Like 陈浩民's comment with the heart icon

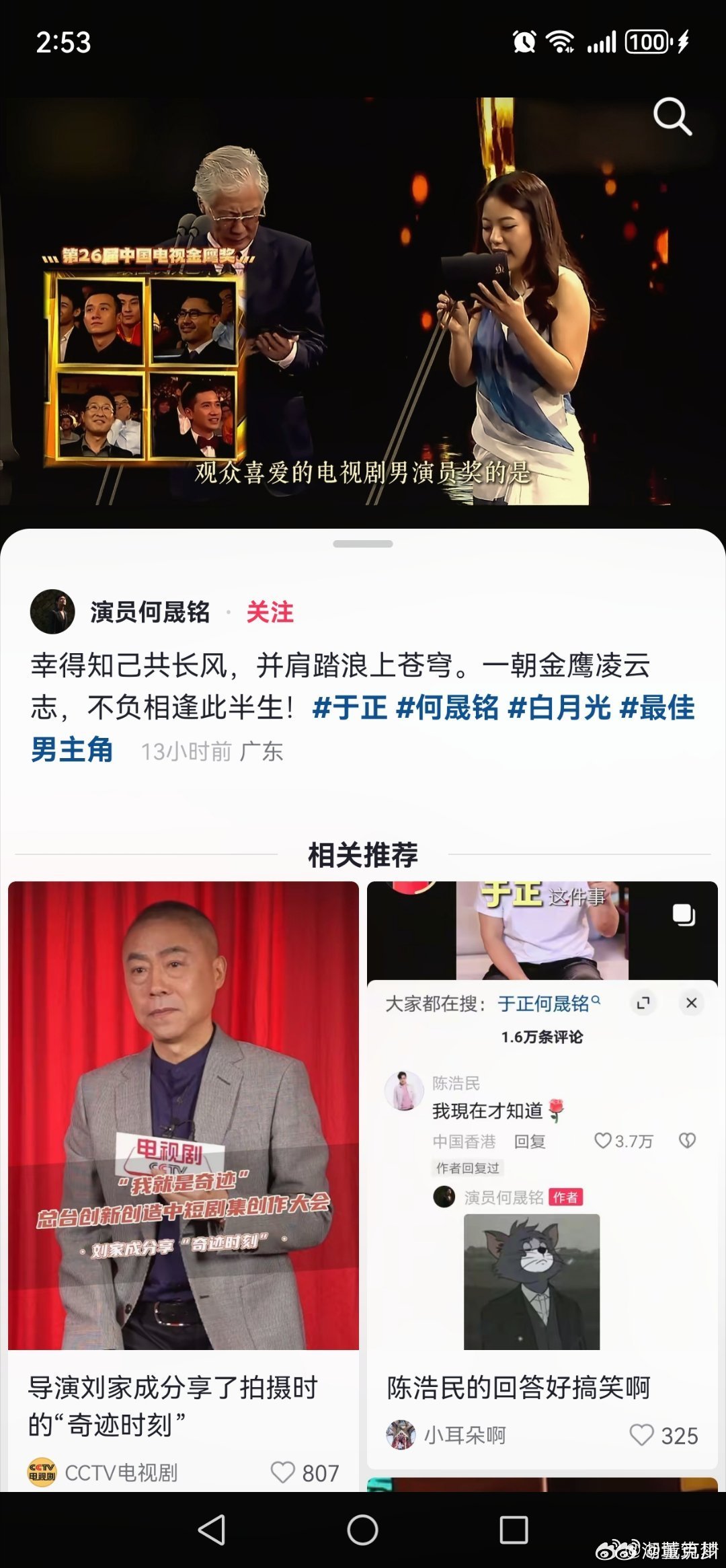tap(604, 1142)
